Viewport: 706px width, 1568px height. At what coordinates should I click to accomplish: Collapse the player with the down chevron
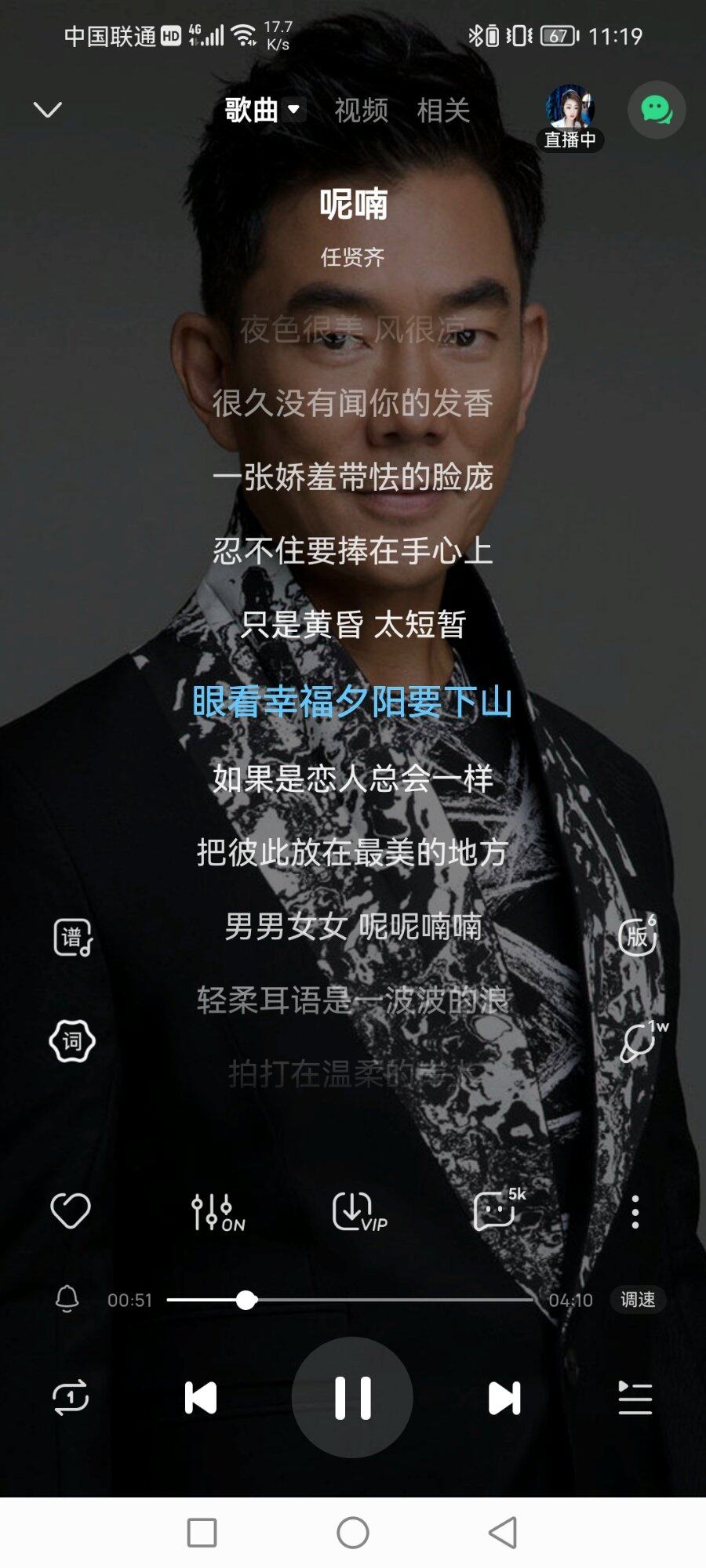48,110
